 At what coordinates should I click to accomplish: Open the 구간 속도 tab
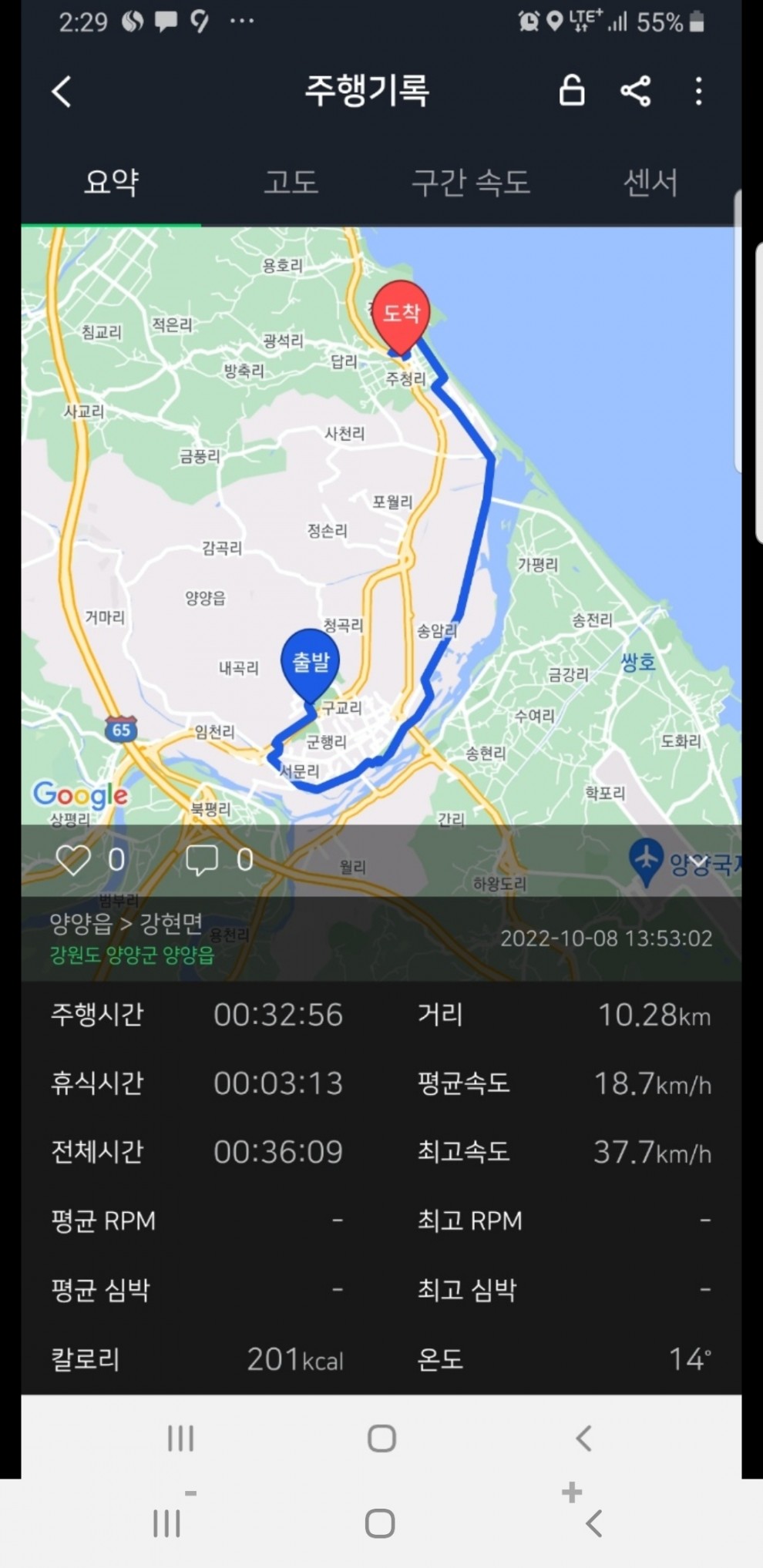tap(471, 183)
